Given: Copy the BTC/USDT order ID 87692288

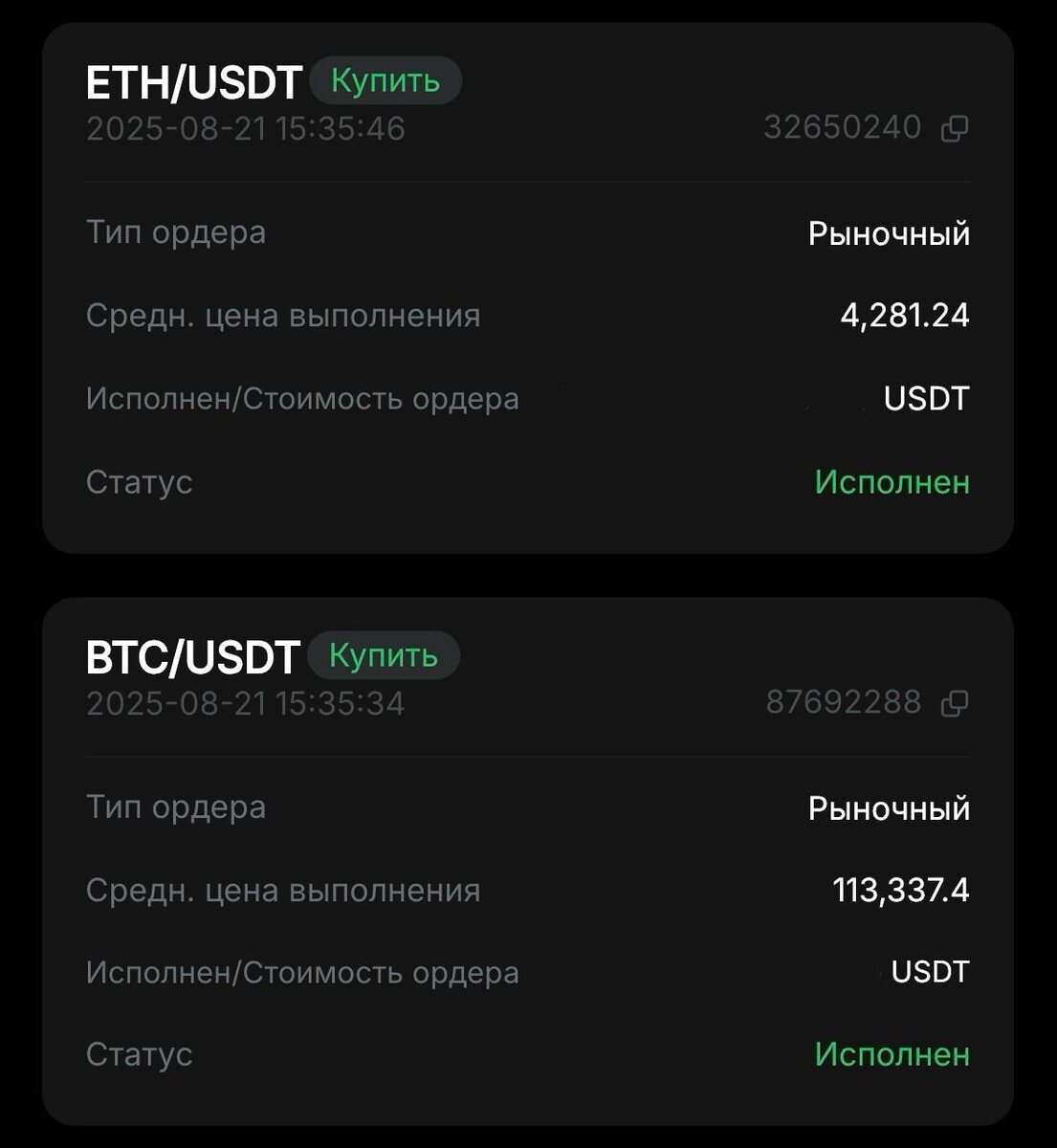Looking at the screenshot, I should pos(955,704).
